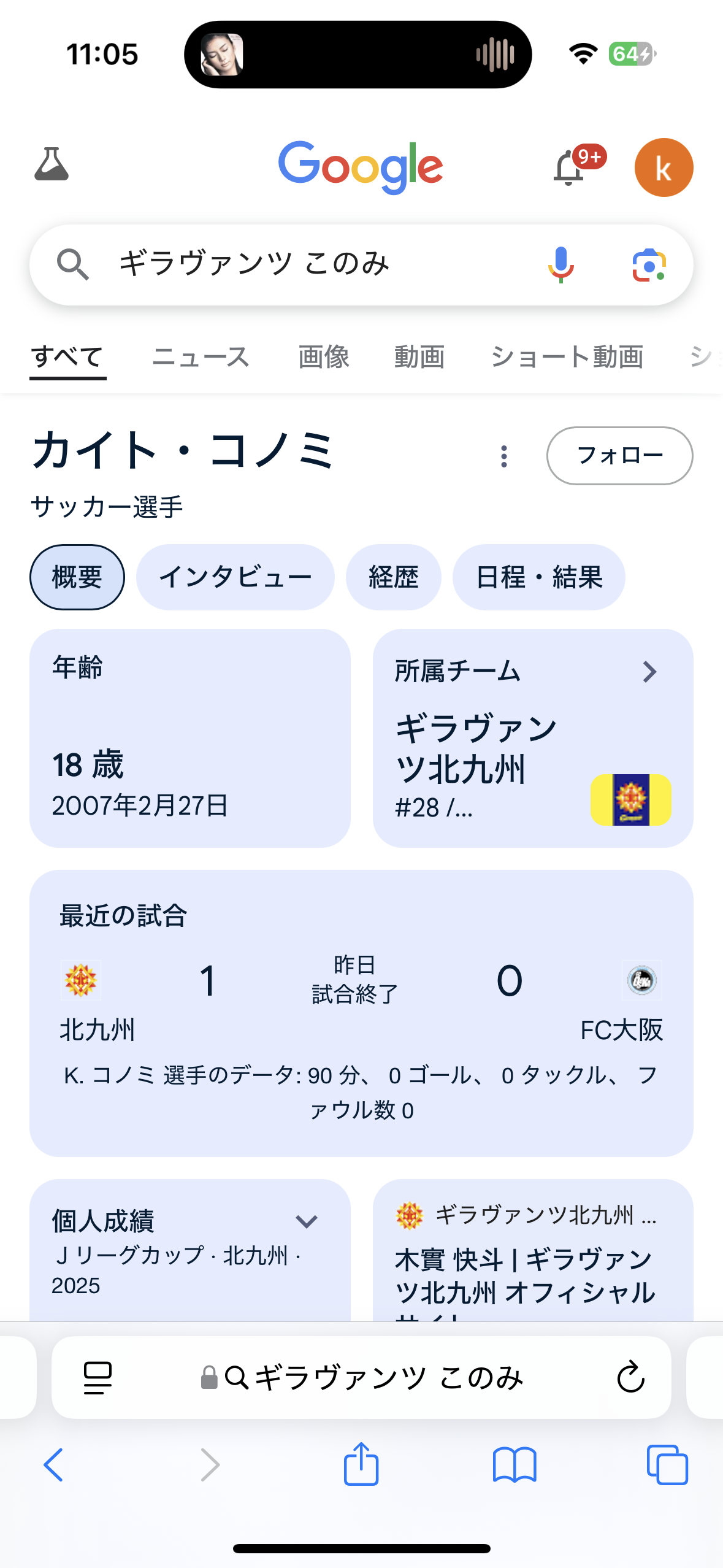The width and height of the screenshot is (723, 1568).
Task: Select the 日程・結果 chip
Action: [x=538, y=577]
